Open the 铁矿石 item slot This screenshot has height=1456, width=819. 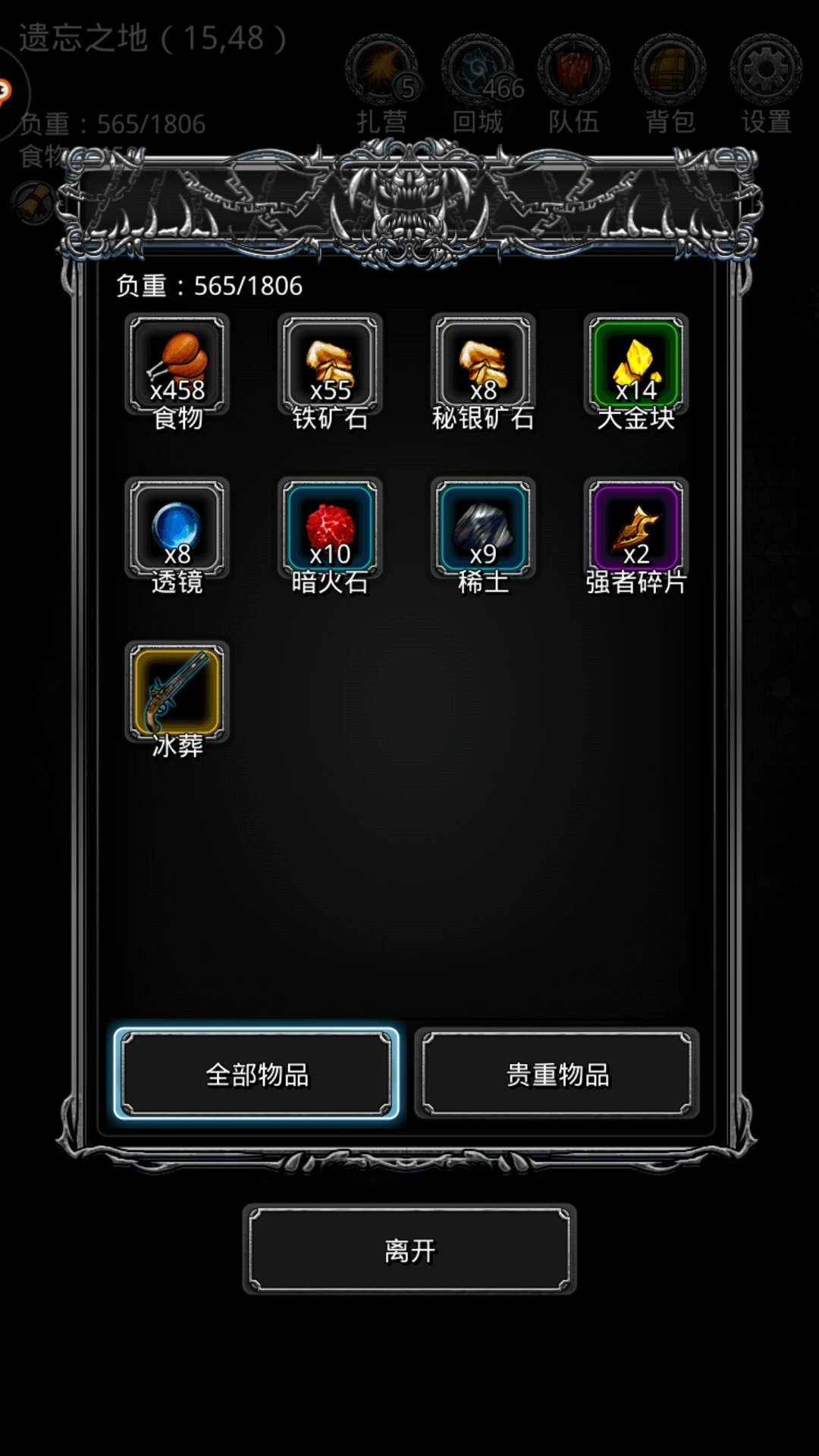tap(330, 365)
